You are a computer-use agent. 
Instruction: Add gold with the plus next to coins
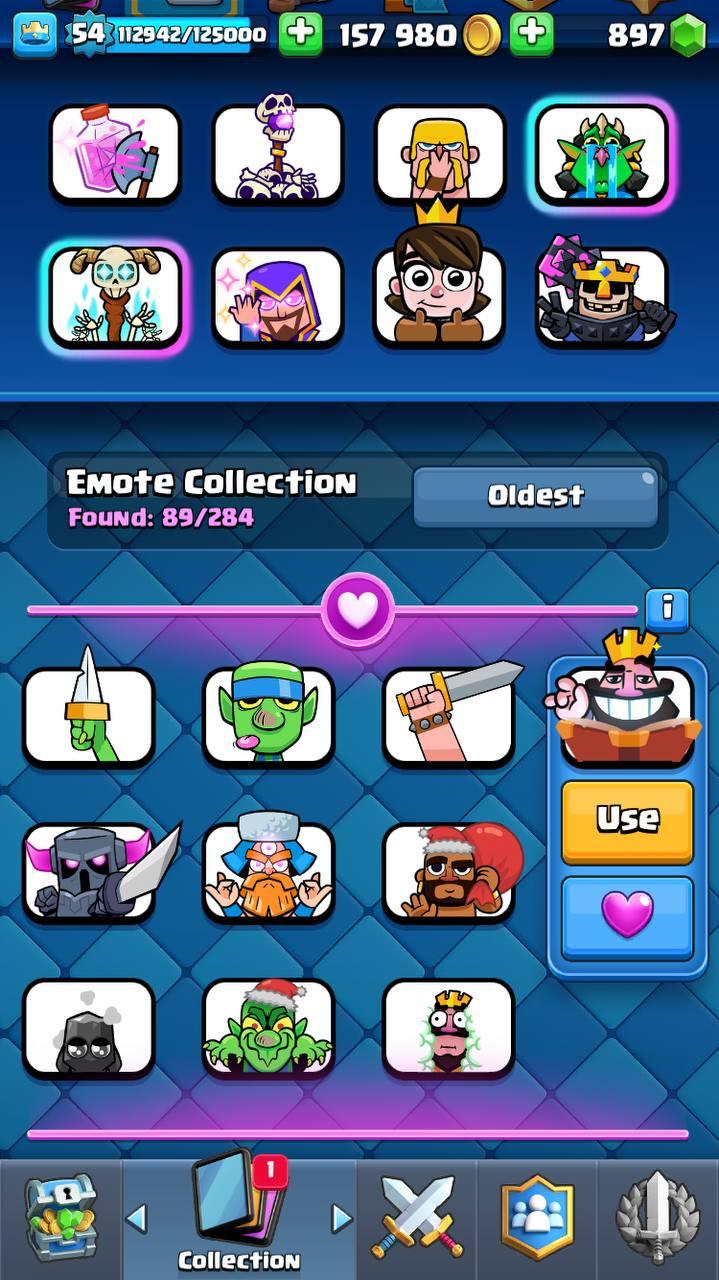(532, 35)
